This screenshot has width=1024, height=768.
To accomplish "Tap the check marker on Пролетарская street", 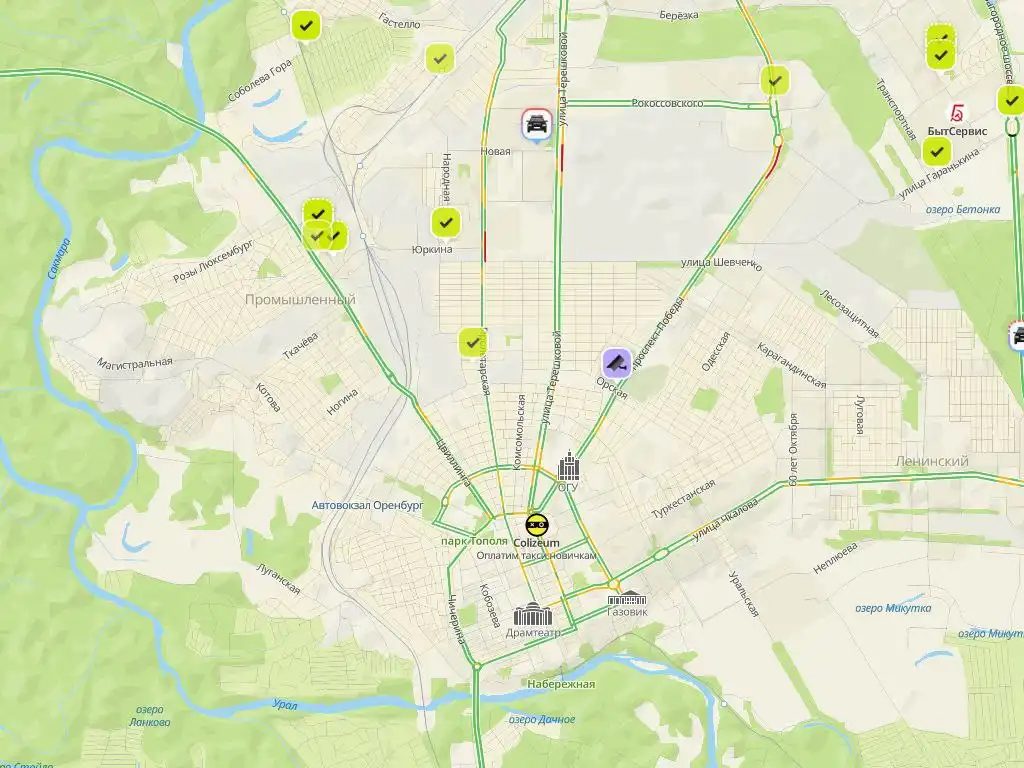I will click(472, 342).
